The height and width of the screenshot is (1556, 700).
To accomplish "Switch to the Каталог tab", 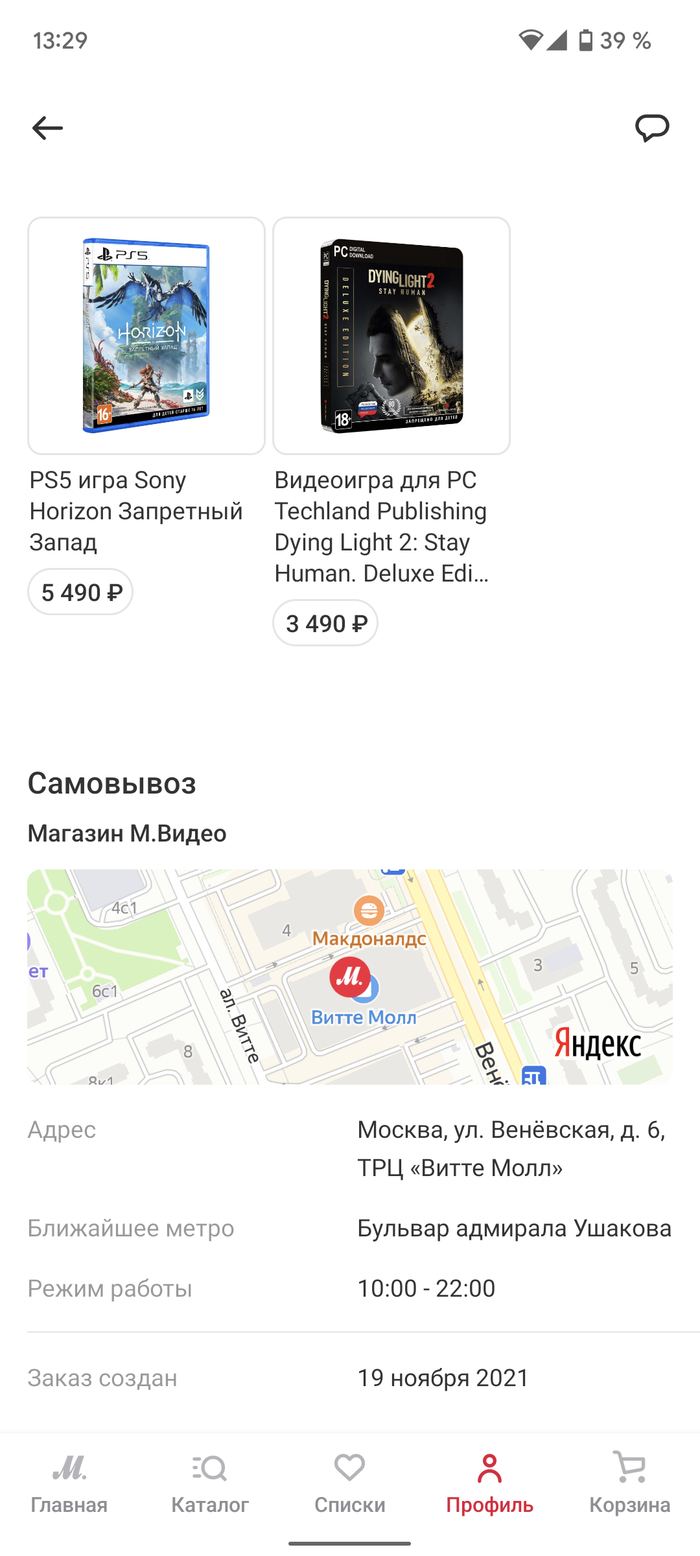I will [x=210, y=1483].
